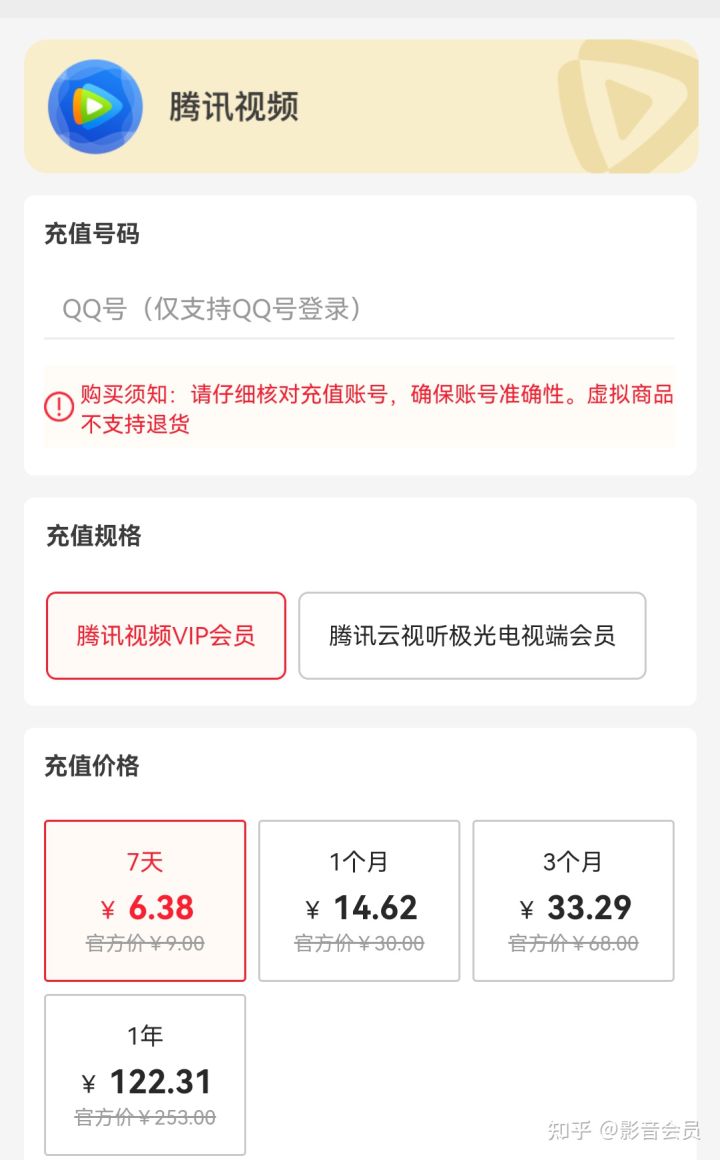The width and height of the screenshot is (720, 1160).
Task: Click the blue play button inside the logo
Action: [95, 105]
